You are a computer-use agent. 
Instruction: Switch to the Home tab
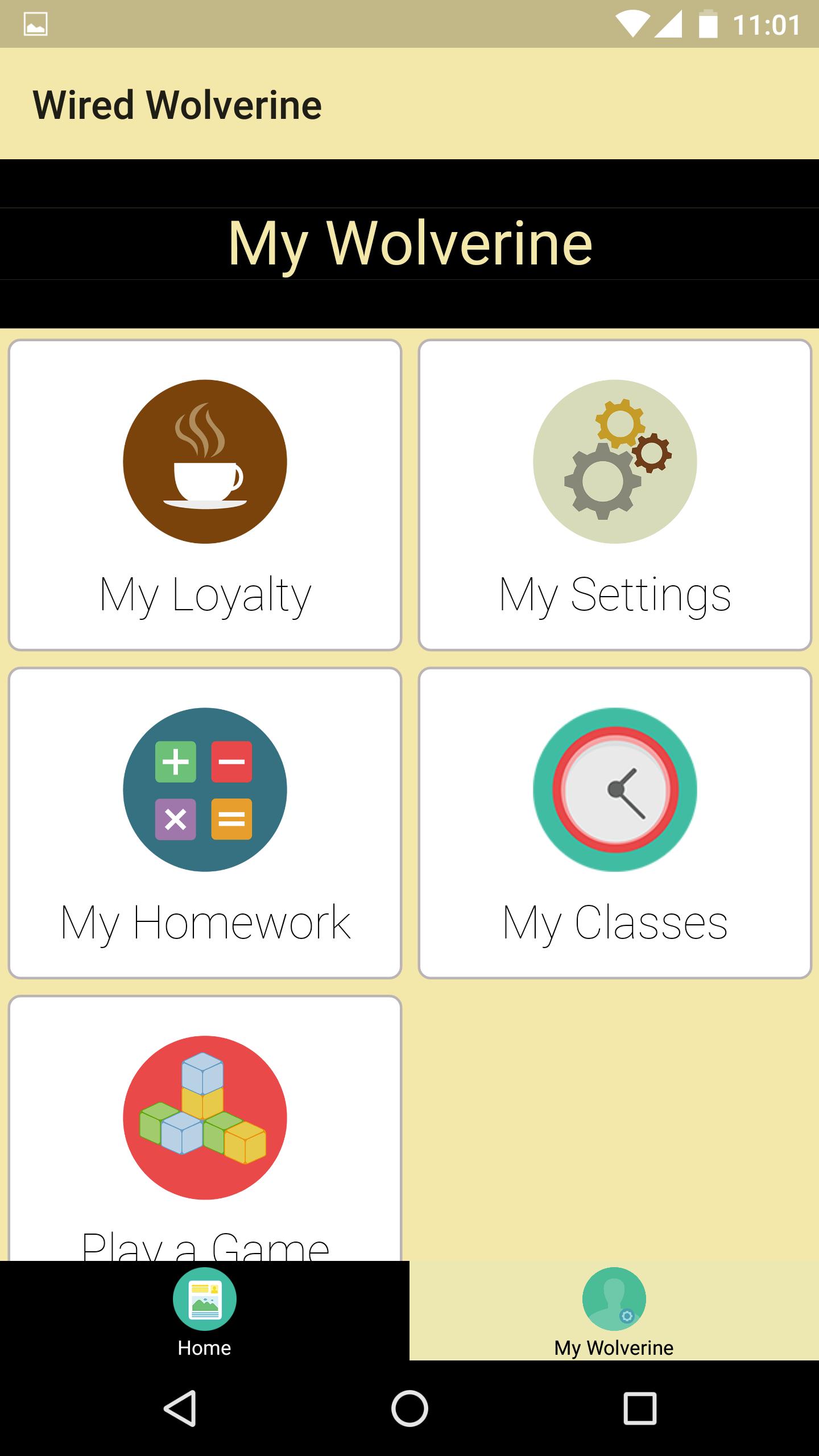click(205, 1310)
